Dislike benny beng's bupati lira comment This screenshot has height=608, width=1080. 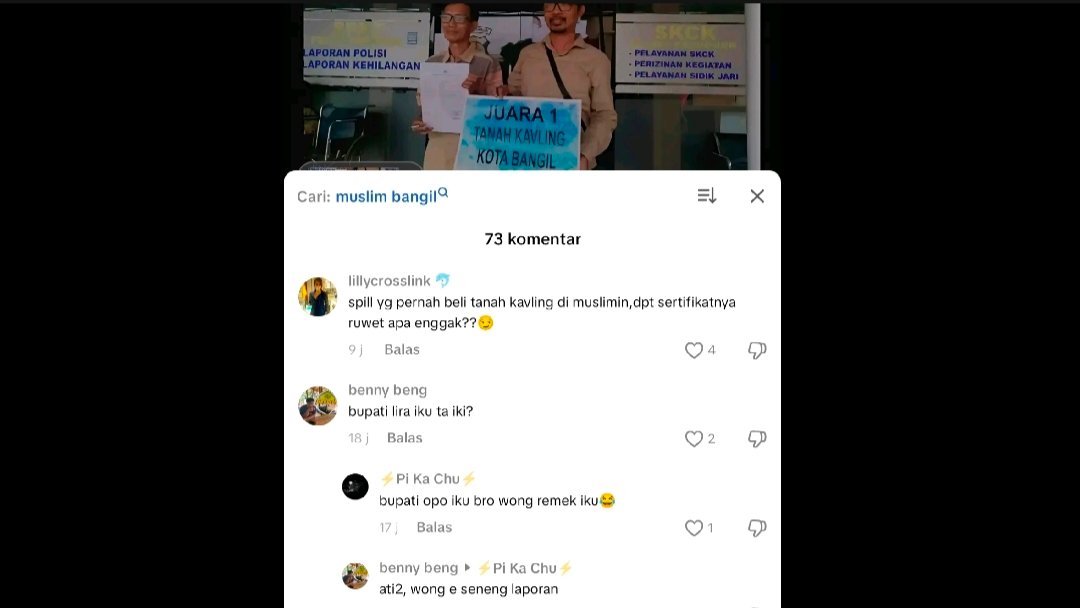click(757, 438)
